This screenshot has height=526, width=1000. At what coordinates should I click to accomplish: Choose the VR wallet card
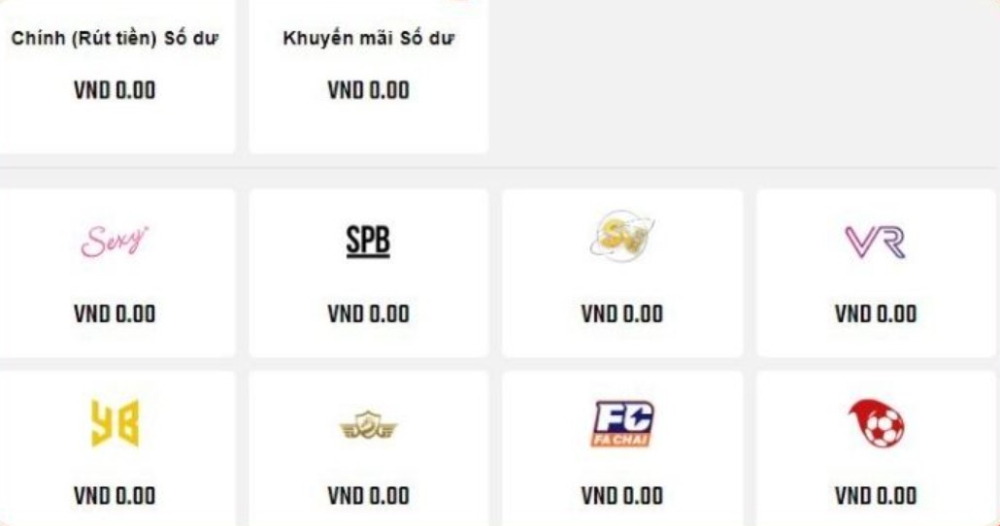[875, 272]
